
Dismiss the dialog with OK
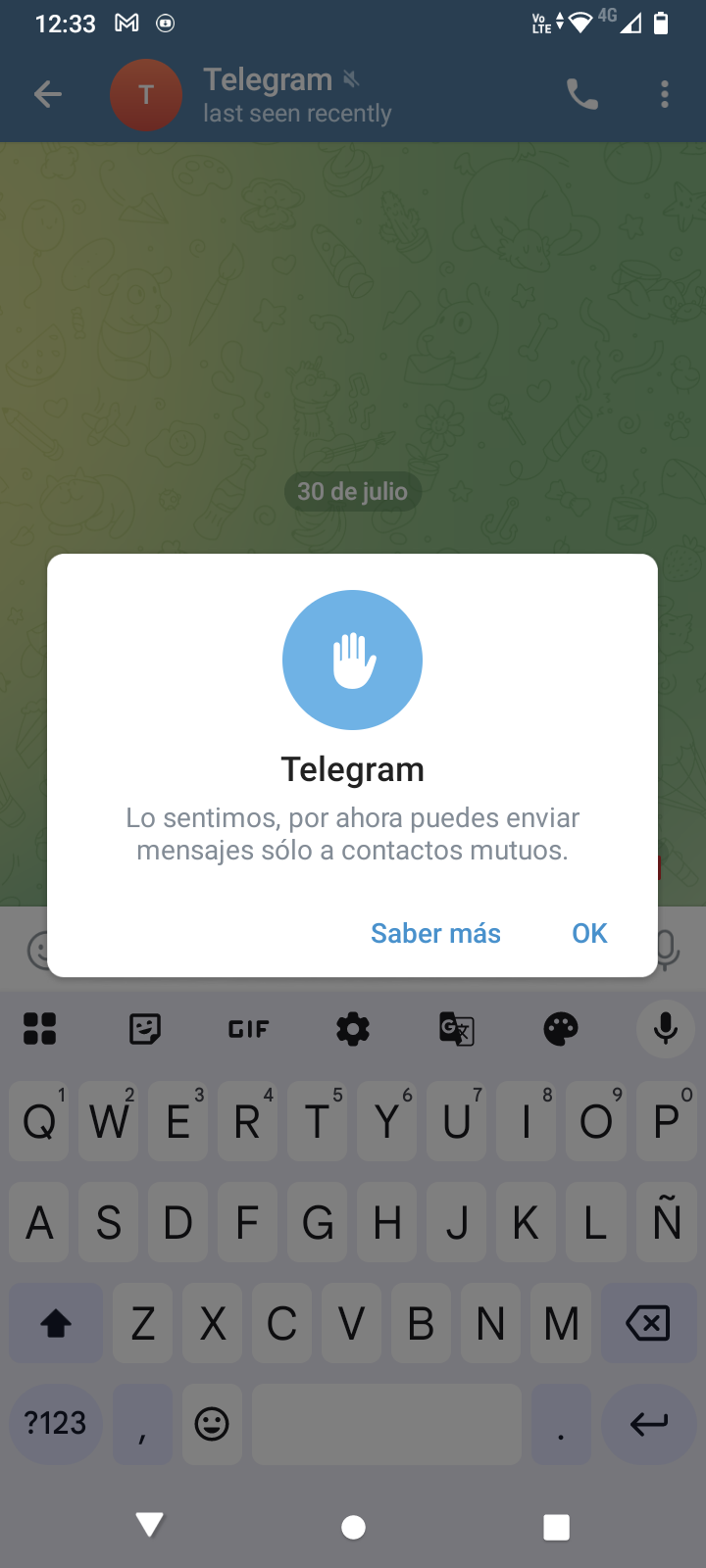click(589, 933)
